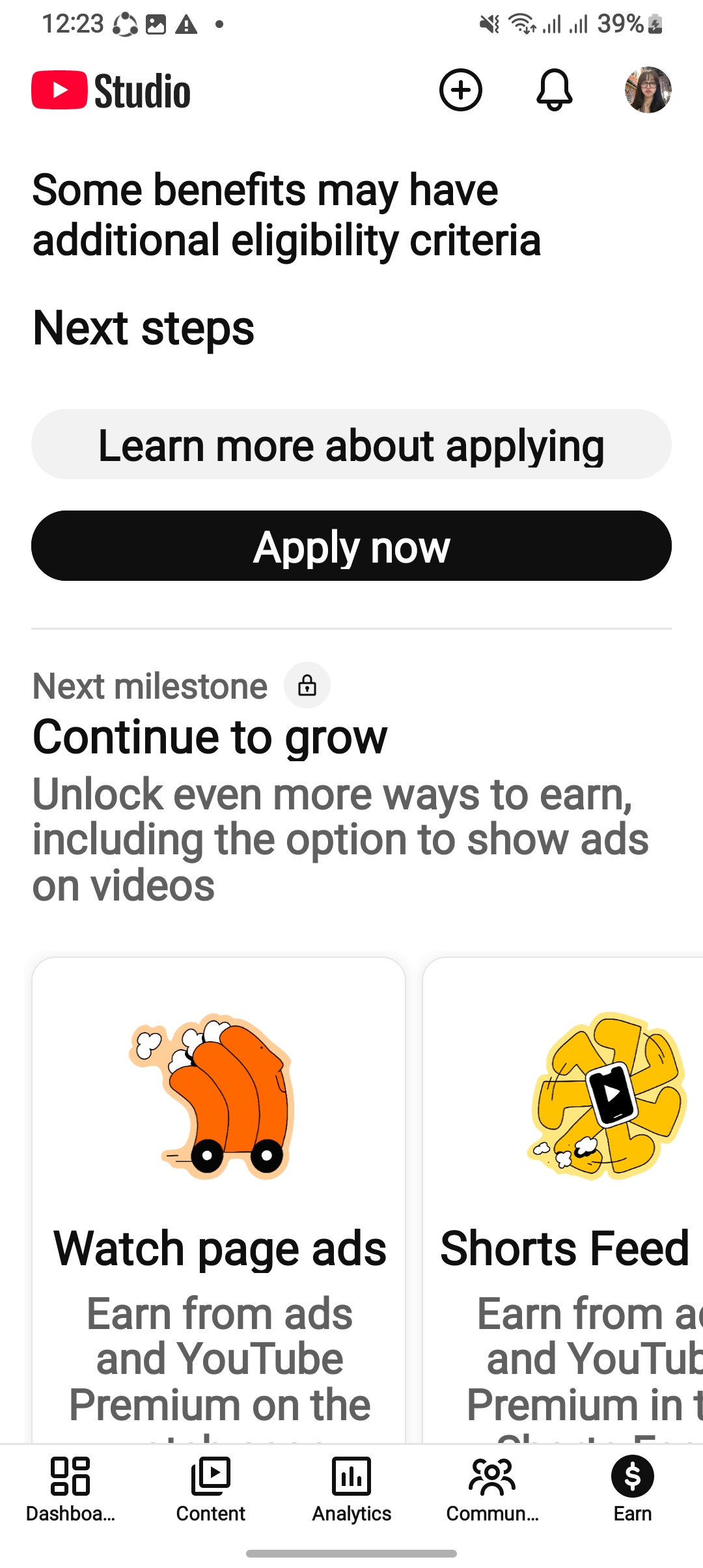Tap the Apply now button

pyautogui.click(x=351, y=546)
